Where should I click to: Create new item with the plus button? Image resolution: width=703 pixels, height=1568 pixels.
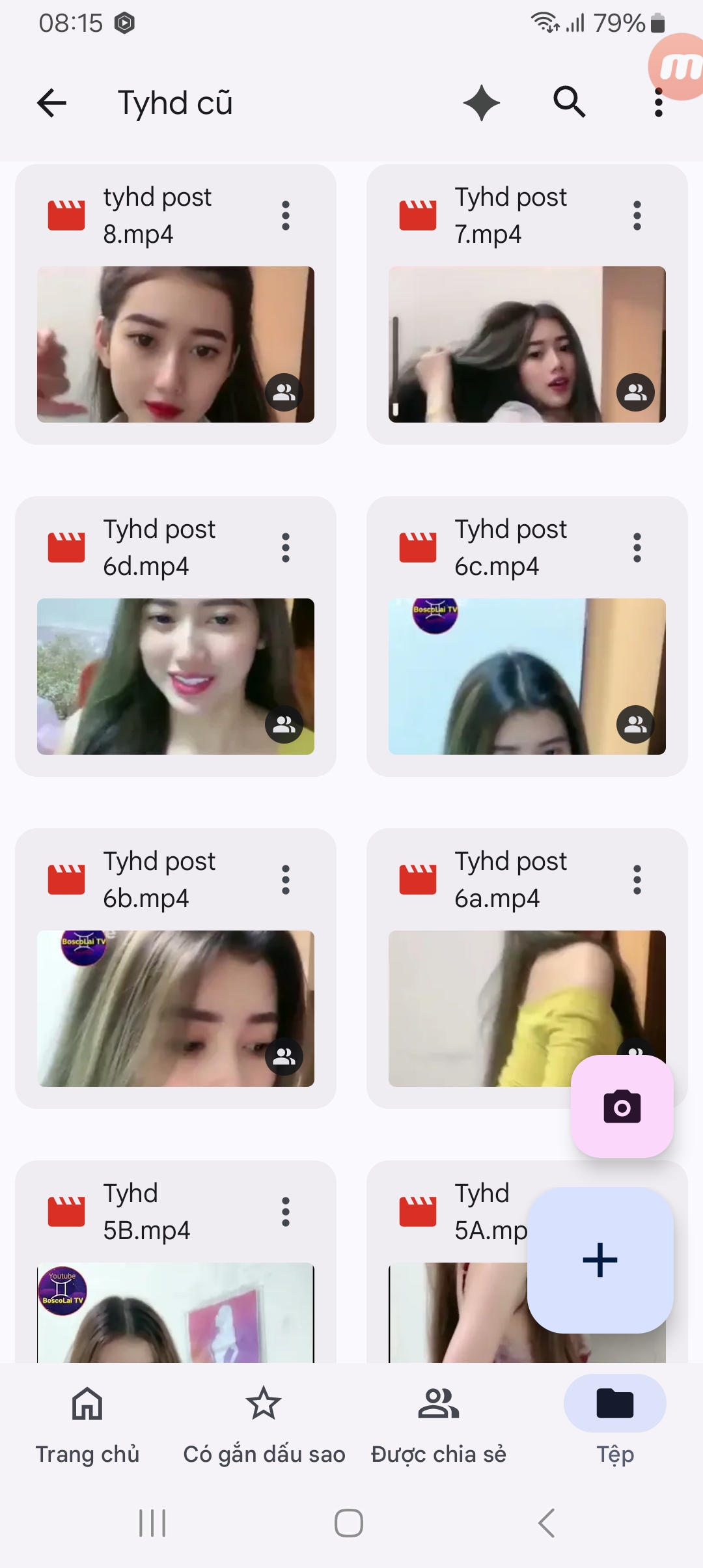(600, 1260)
